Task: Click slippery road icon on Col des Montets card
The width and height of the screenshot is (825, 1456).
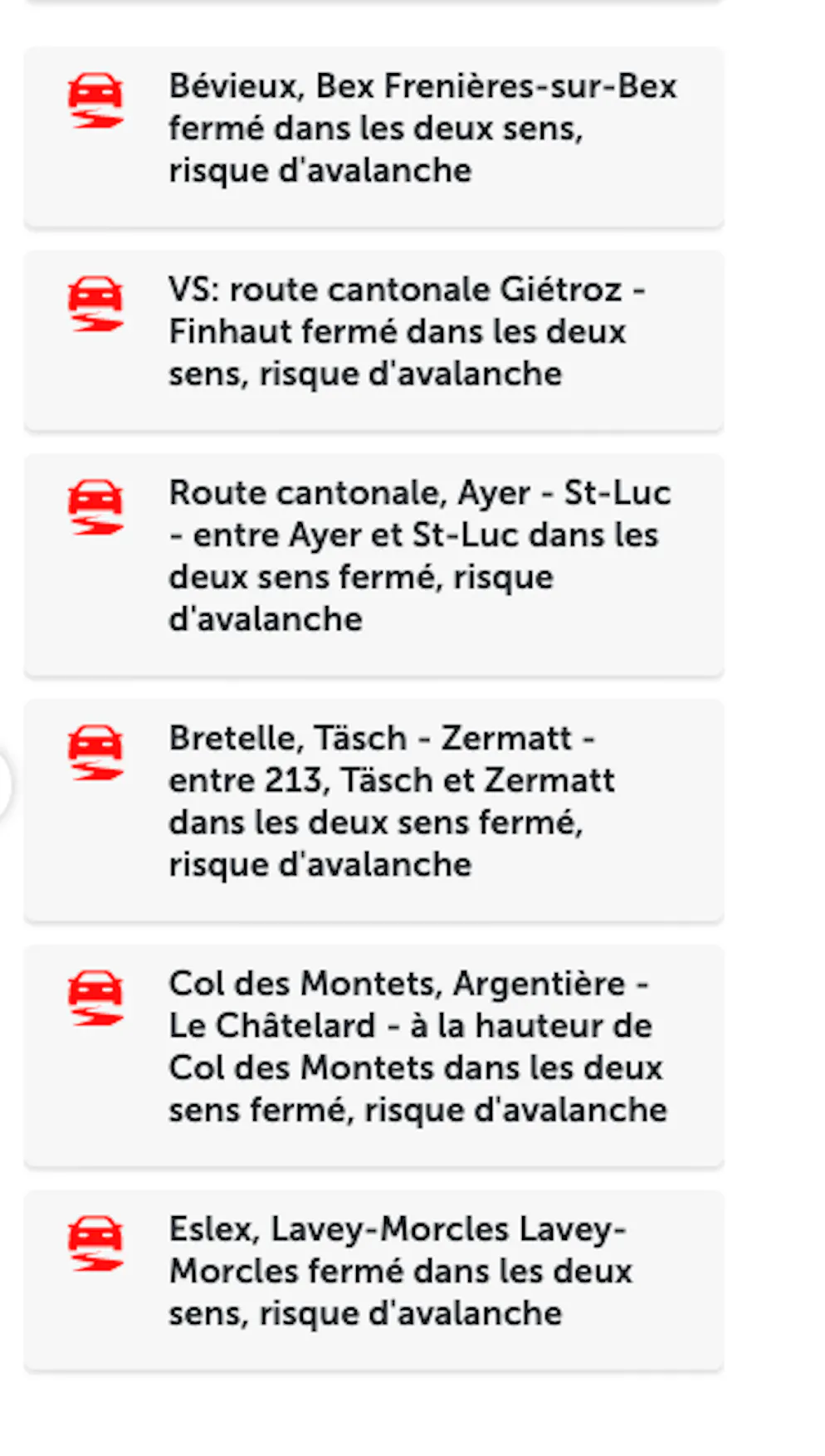Action: click(95, 997)
